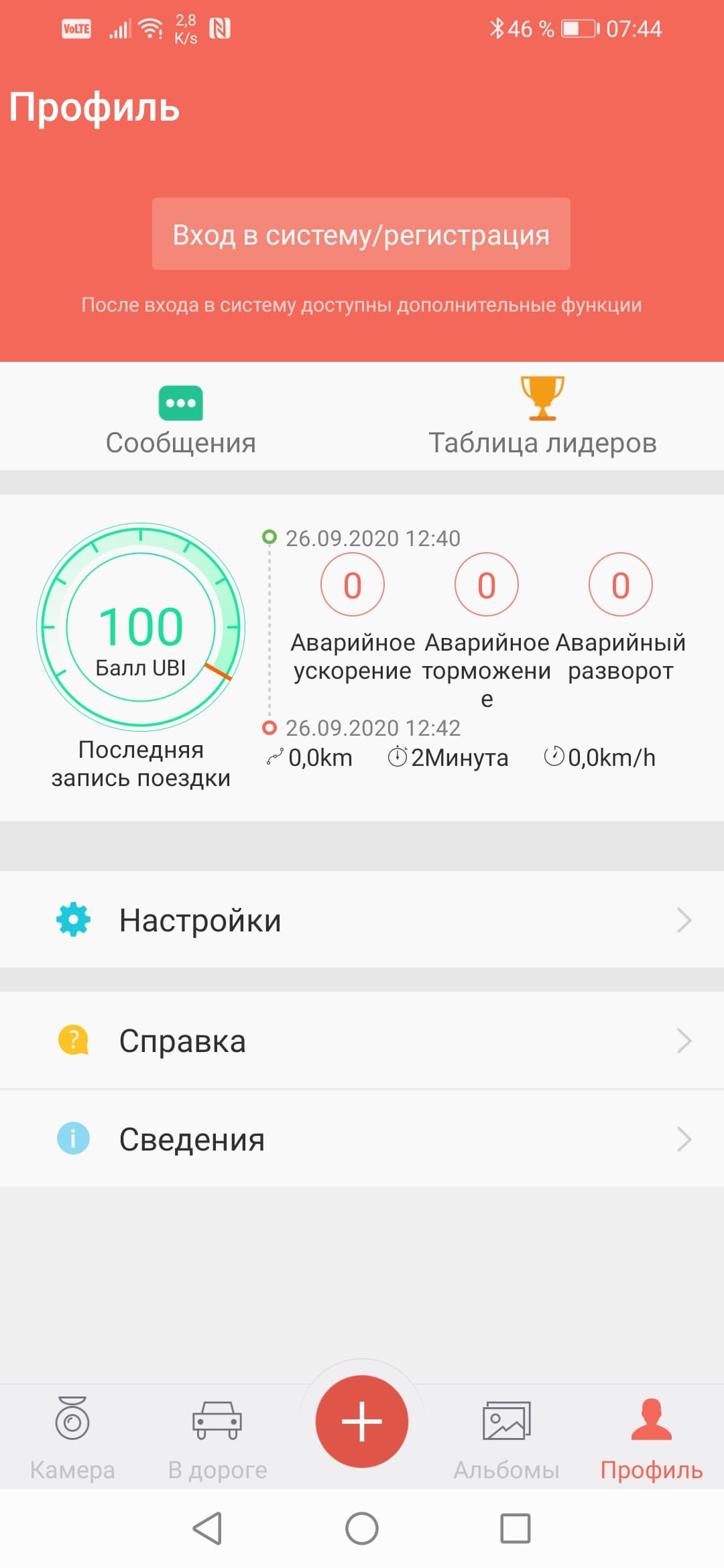This screenshot has width=724, height=1568.
Task: Go back with system back button
Action: point(207,1528)
